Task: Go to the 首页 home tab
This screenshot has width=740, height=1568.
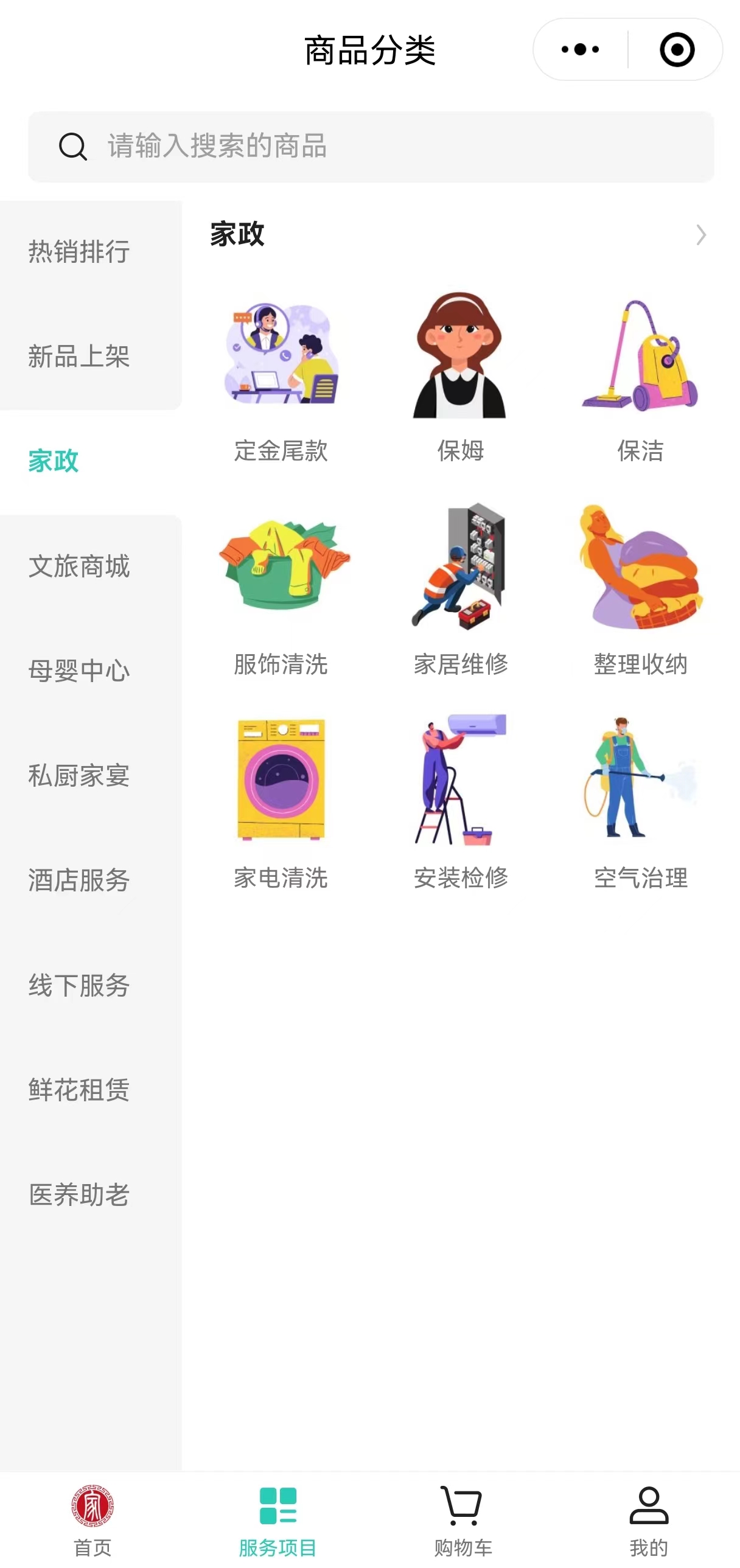Action: (x=92, y=1516)
